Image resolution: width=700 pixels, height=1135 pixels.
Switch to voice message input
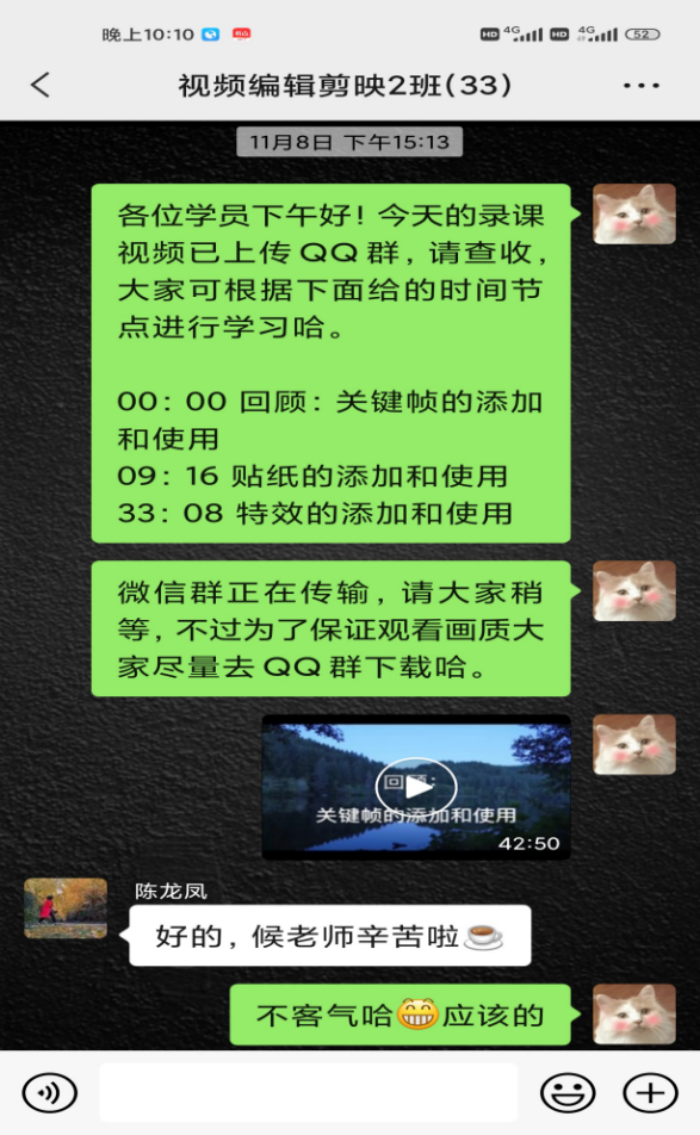coord(49,1092)
